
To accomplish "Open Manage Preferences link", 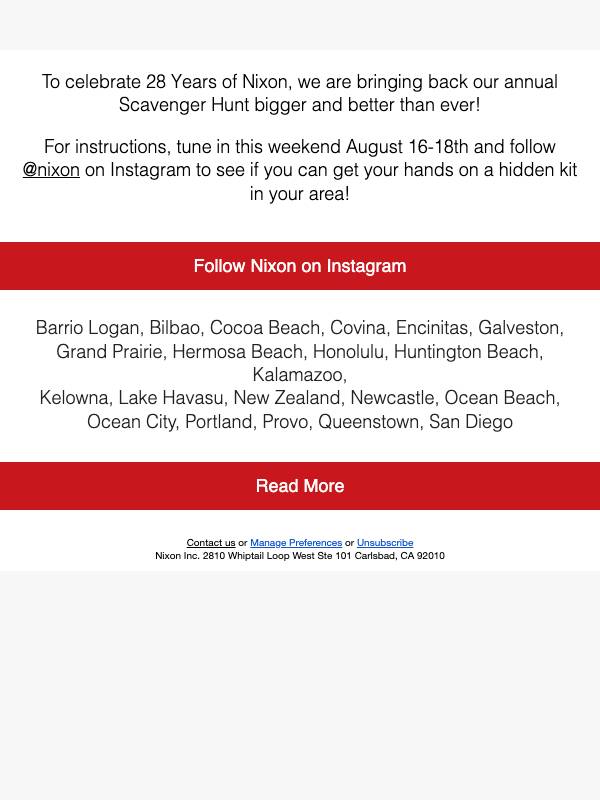I will tap(296, 542).
